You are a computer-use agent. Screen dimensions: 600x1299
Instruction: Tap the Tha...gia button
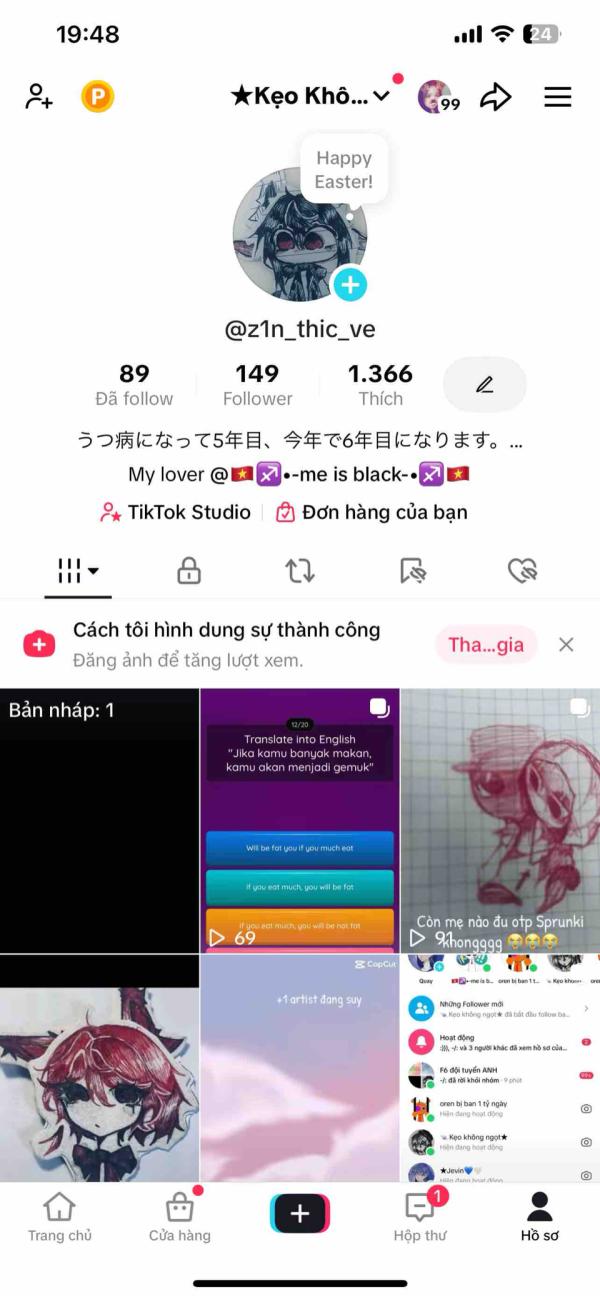click(486, 645)
